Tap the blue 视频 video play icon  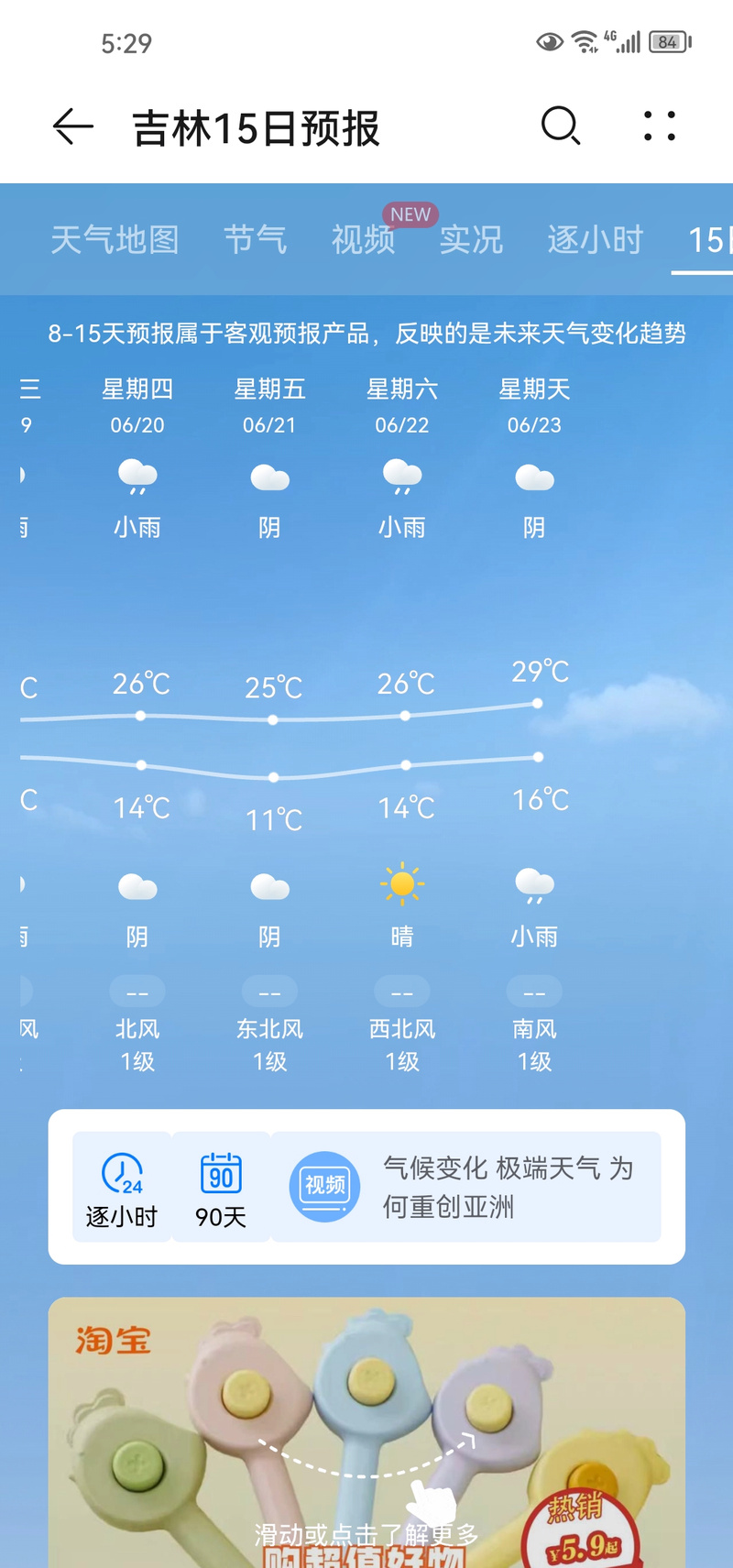323,1187
